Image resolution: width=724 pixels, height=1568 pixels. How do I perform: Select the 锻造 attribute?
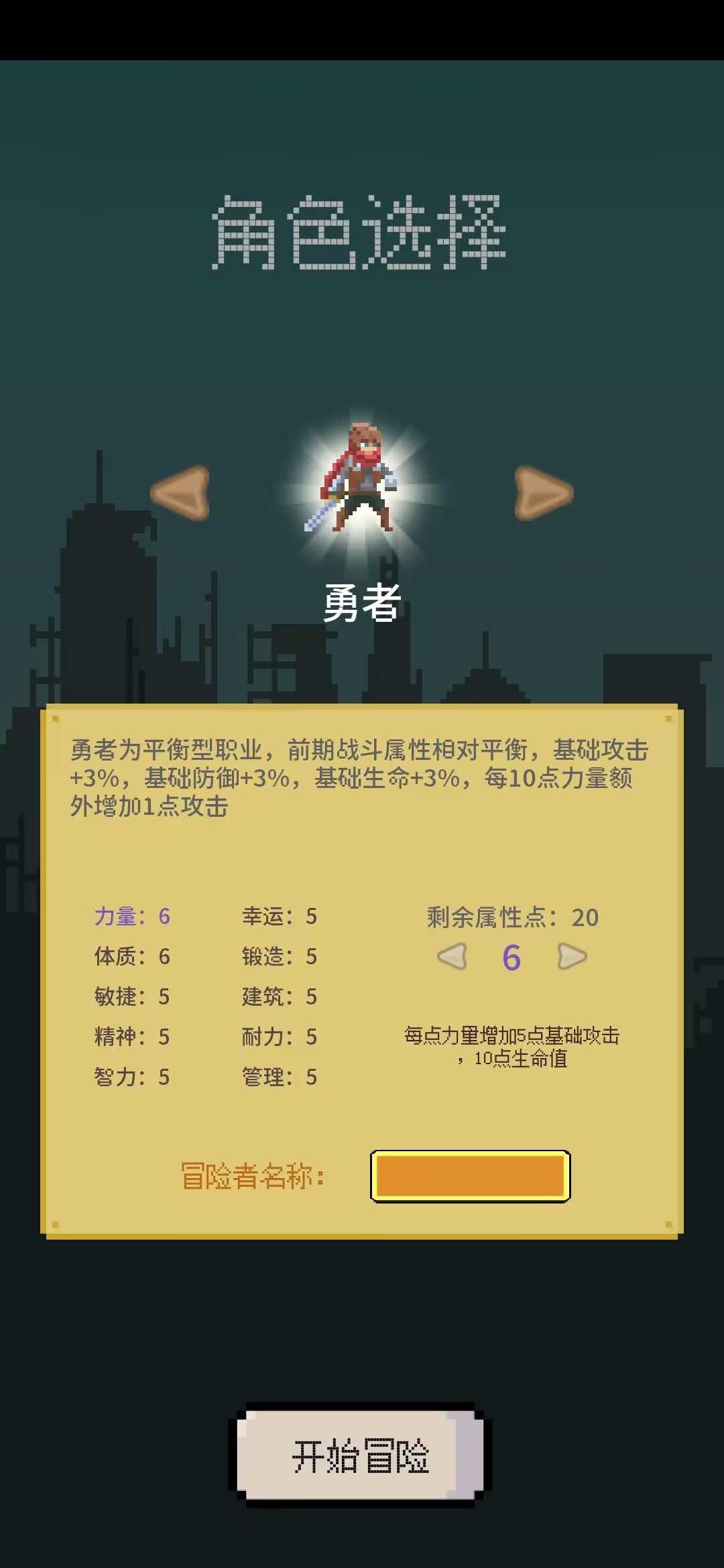point(279,956)
